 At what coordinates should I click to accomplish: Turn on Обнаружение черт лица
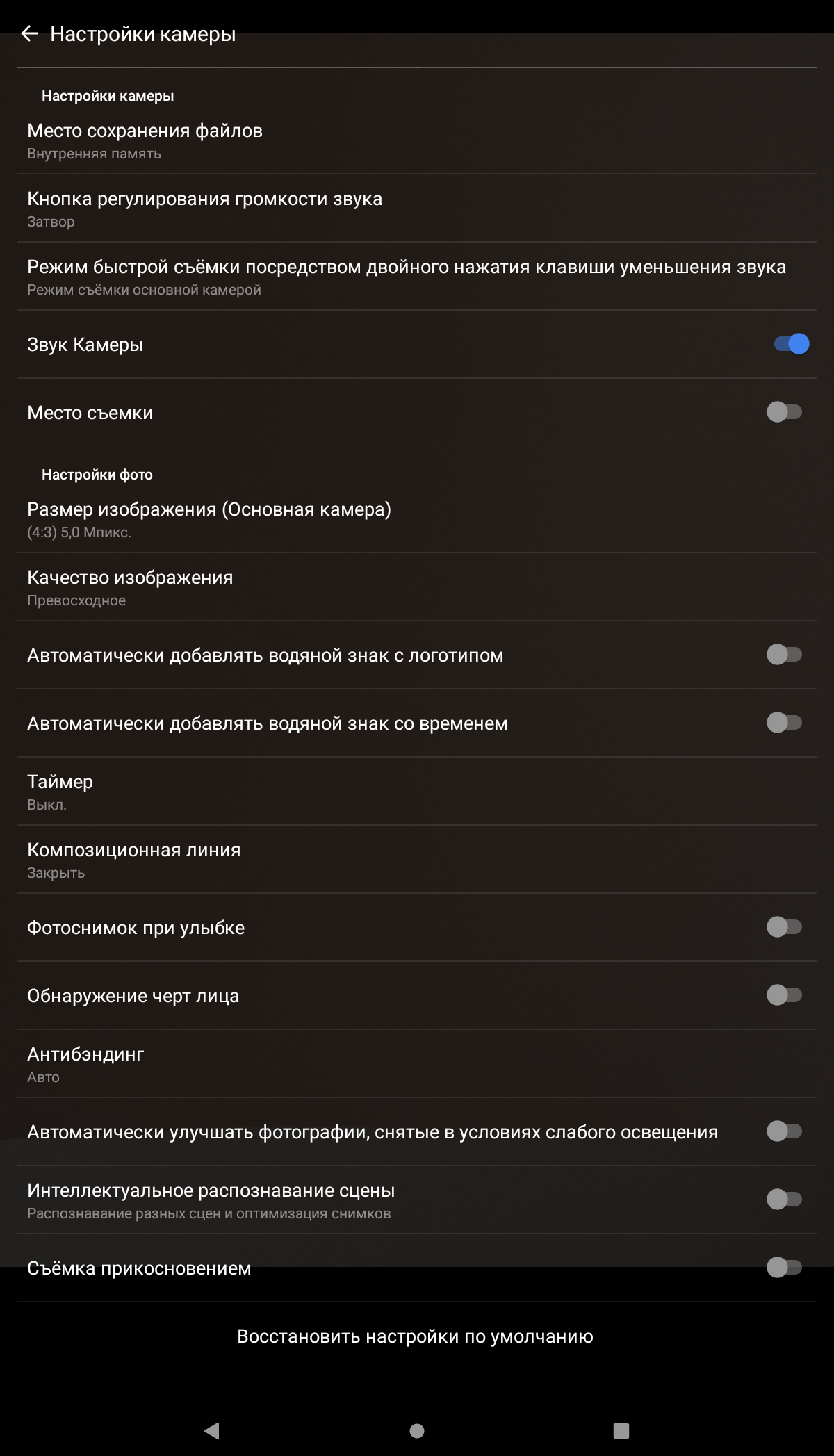785,995
